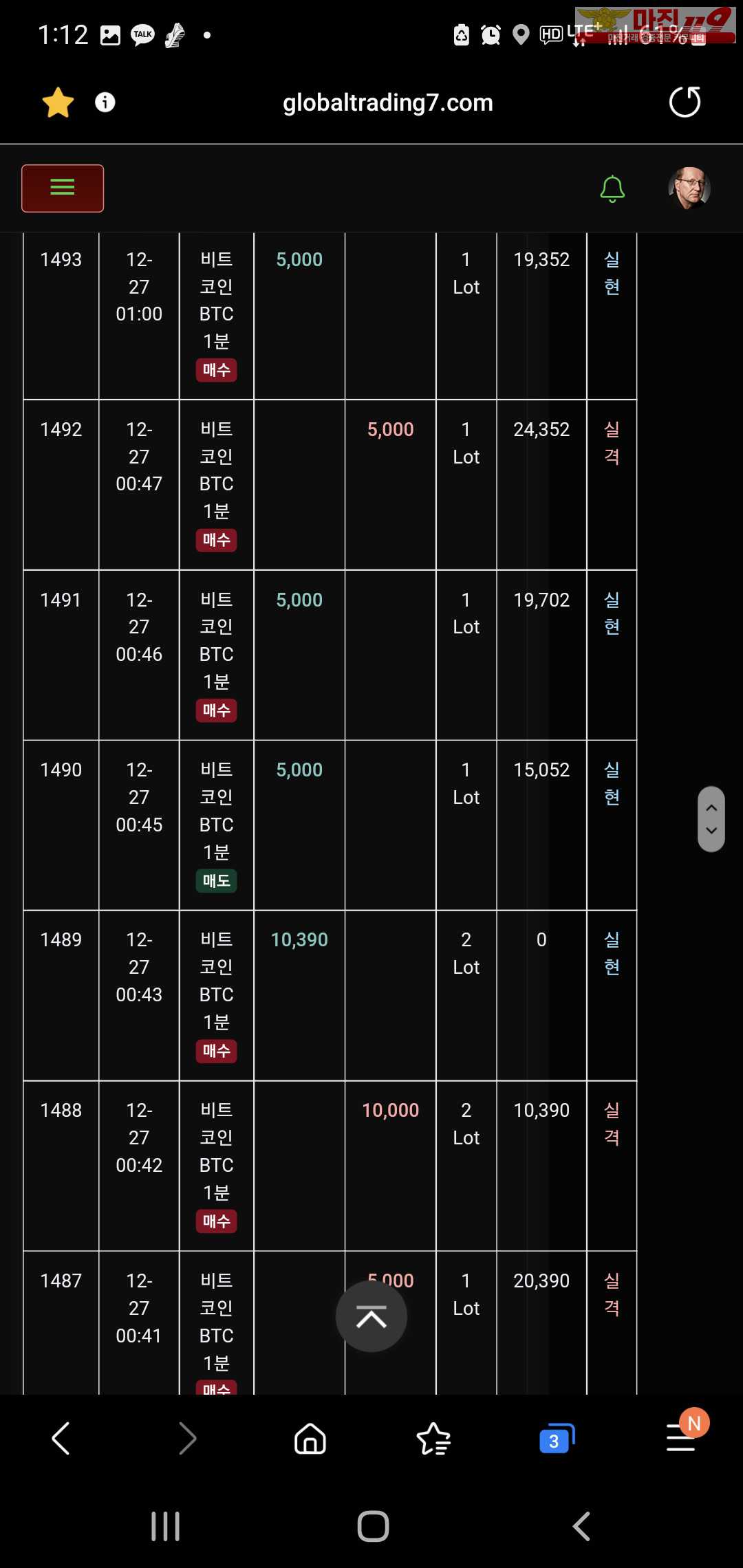743x1568 pixels.
Task: Tap the side scroll handle
Action: click(711, 819)
